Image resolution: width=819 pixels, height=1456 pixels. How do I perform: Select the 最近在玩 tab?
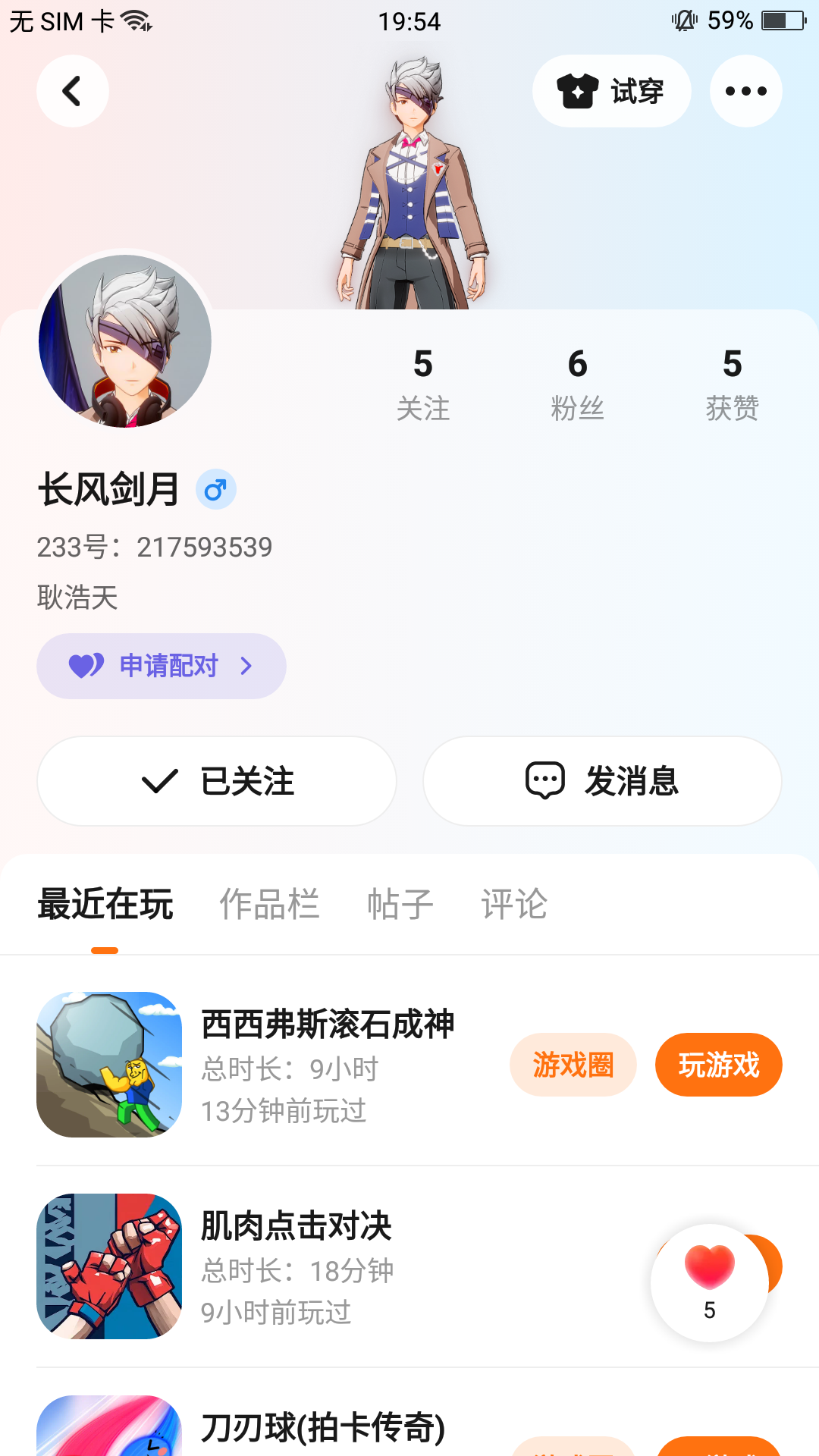coord(105,905)
